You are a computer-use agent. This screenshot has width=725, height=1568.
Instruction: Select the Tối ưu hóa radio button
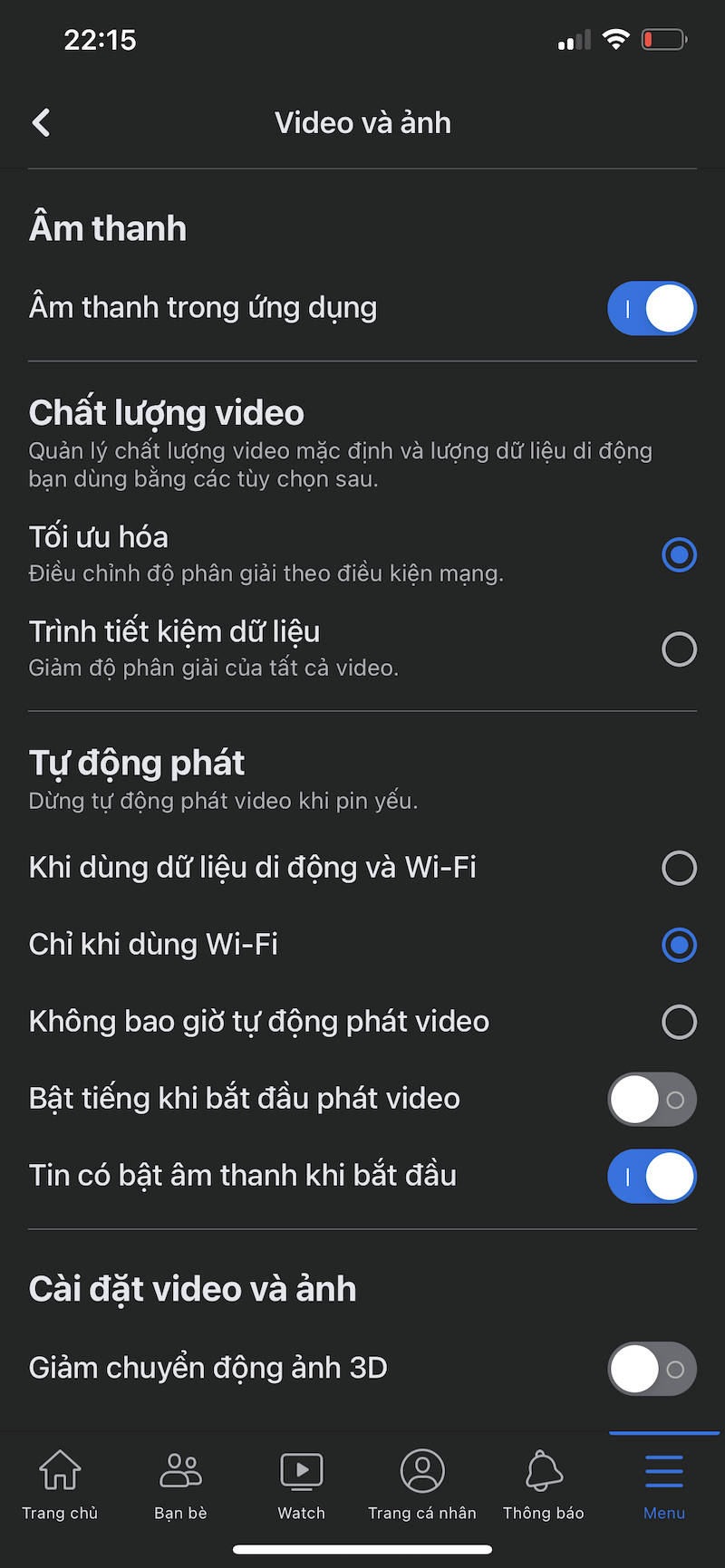click(x=679, y=554)
